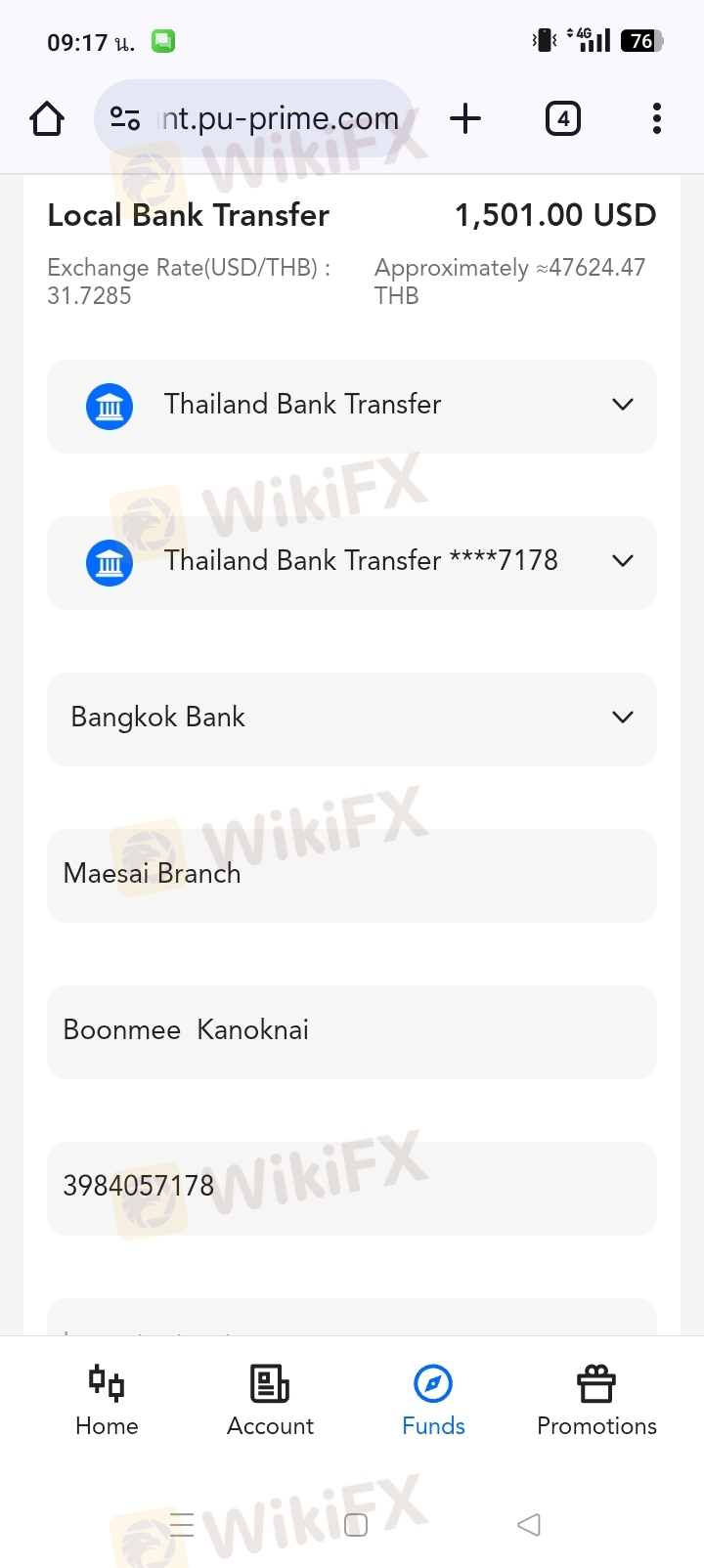Expand the Thailand Bank Transfer method dropdown
Screen dimensions: 704x1568
point(352,406)
